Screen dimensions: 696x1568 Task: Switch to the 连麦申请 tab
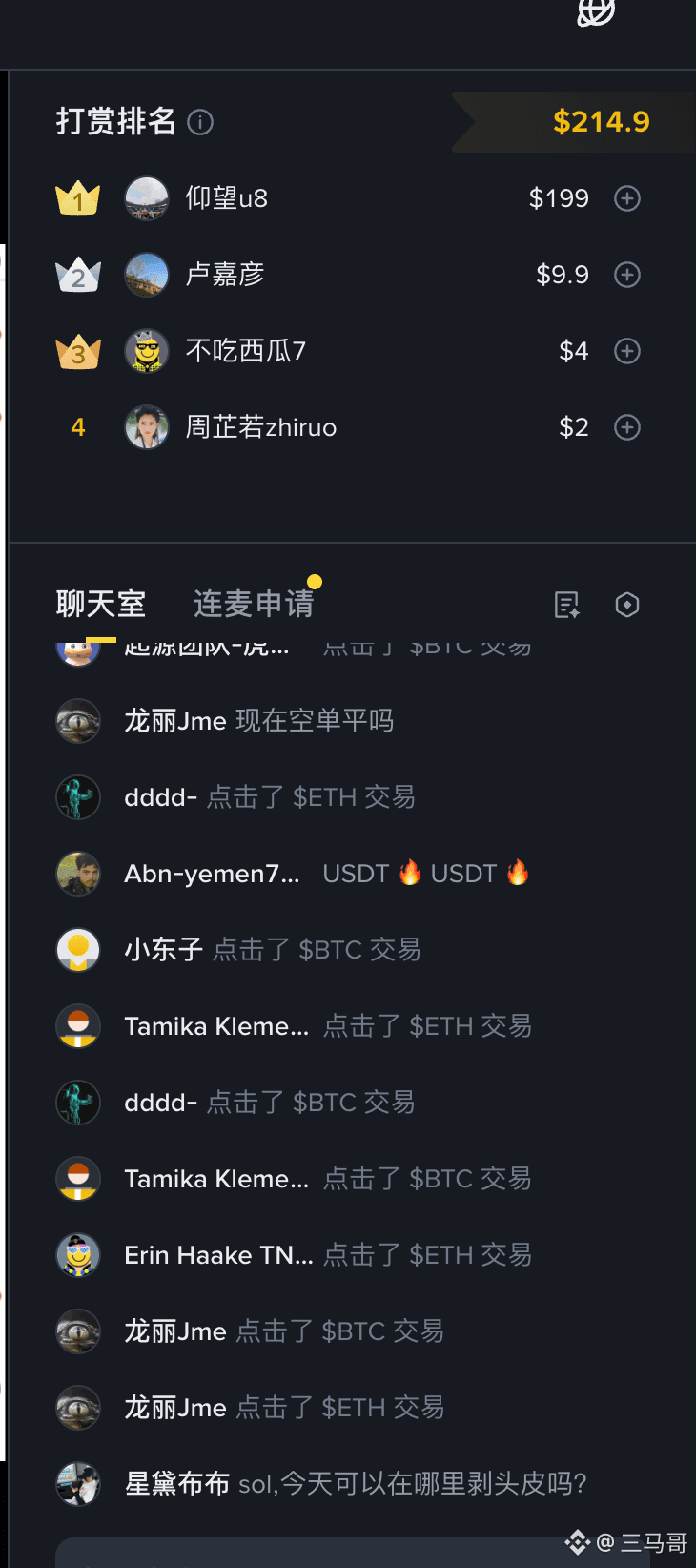[x=253, y=603]
